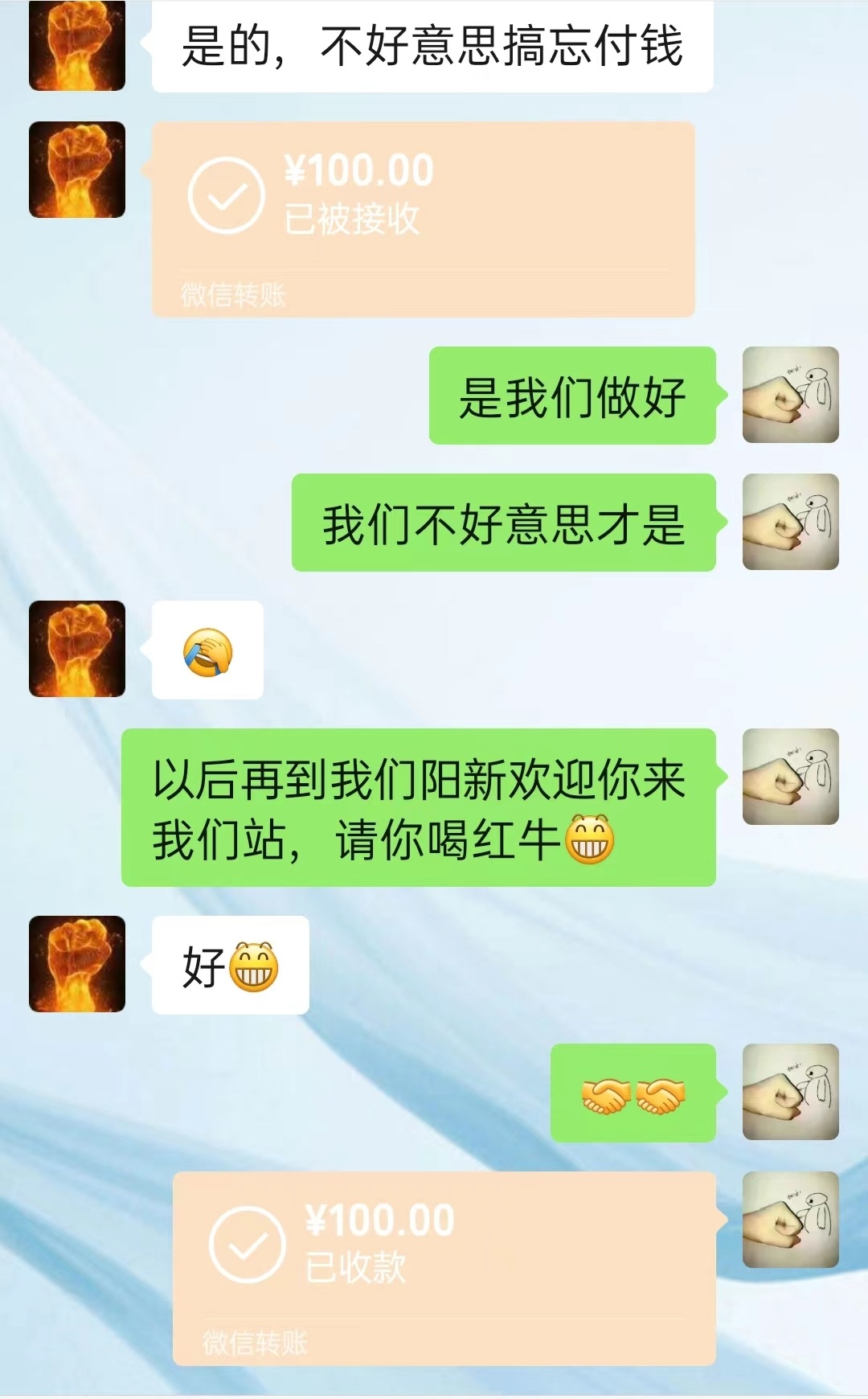Open the ¥100.00 transfer marked 已收款
Image resolution: width=868 pixels, height=1399 pixels.
444,1267
